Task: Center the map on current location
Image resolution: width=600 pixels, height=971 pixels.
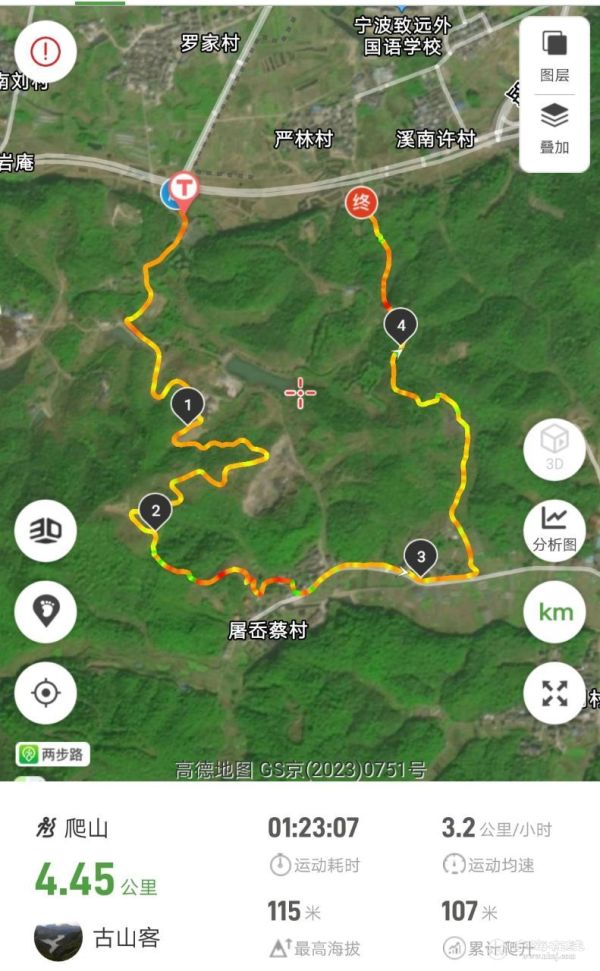Action: click(45, 693)
